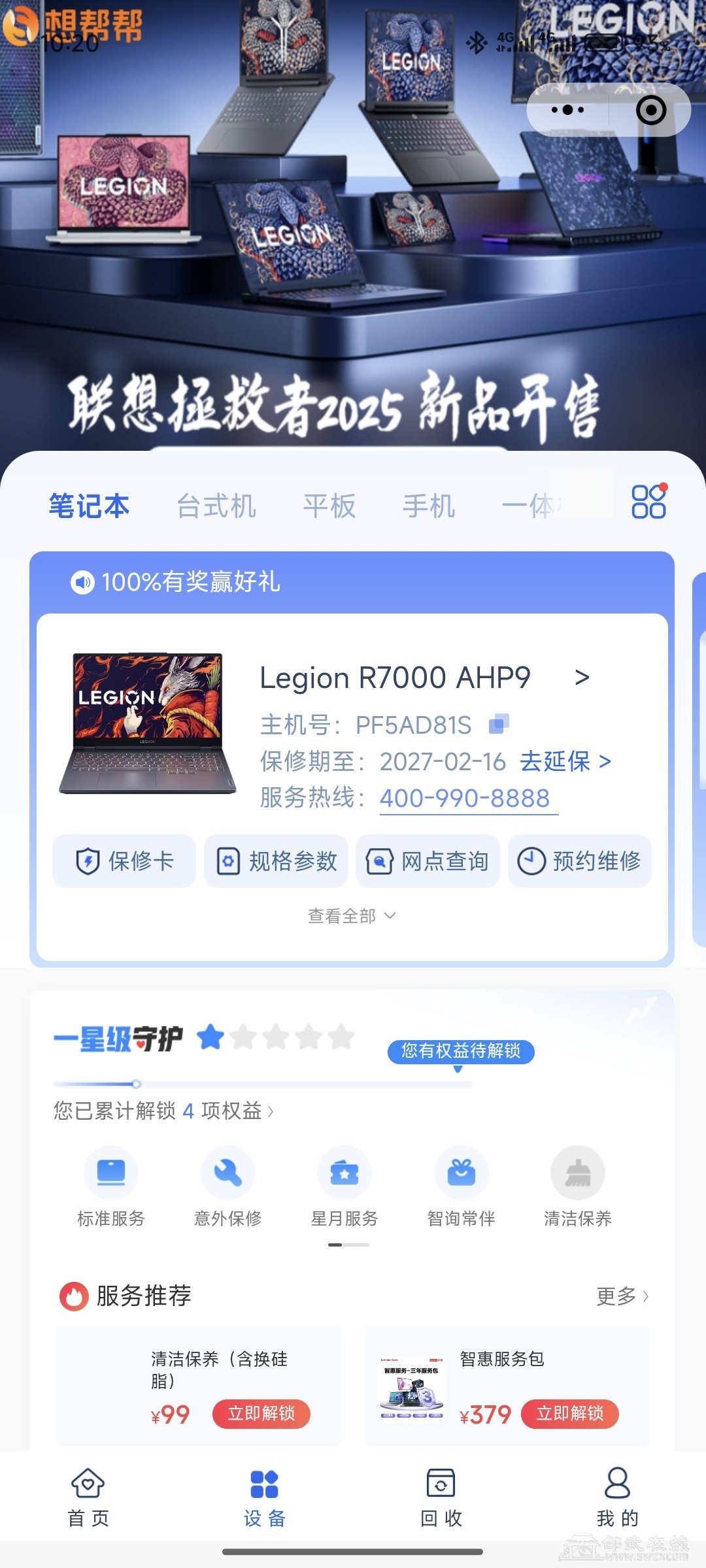View 更多 recommended services

tap(622, 1296)
